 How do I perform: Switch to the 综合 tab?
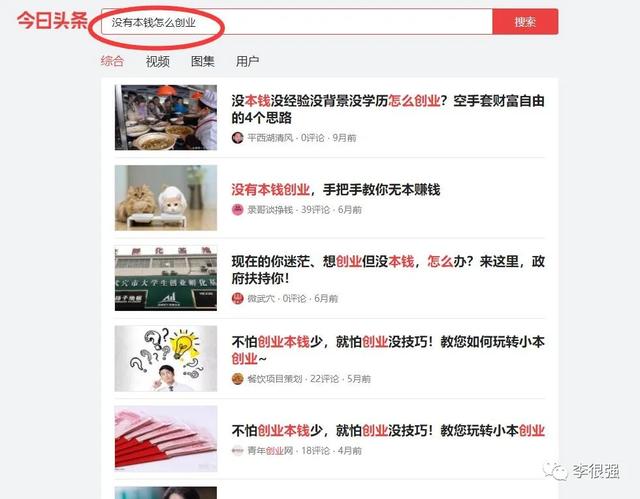(112, 61)
